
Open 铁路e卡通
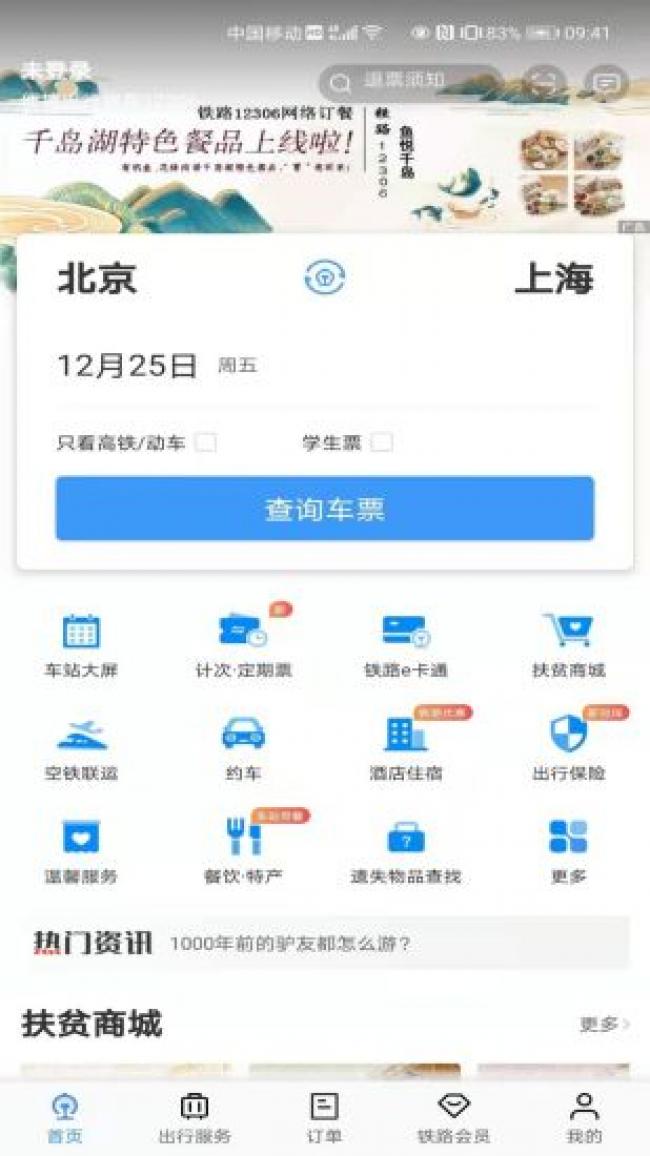click(406, 646)
